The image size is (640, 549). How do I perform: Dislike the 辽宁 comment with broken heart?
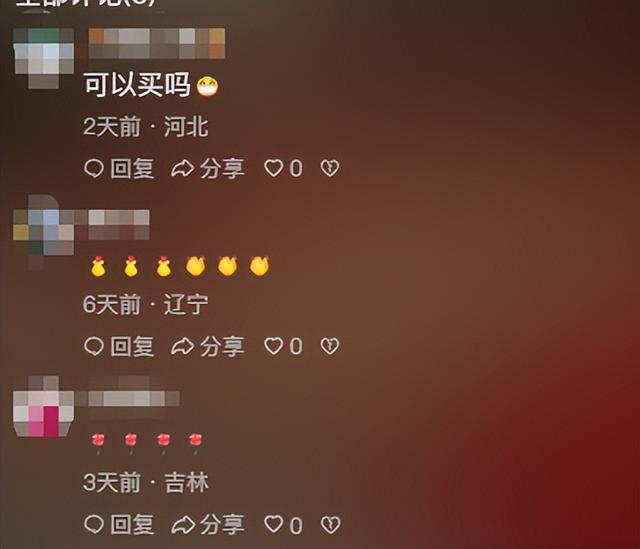click(x=330, y=346)
